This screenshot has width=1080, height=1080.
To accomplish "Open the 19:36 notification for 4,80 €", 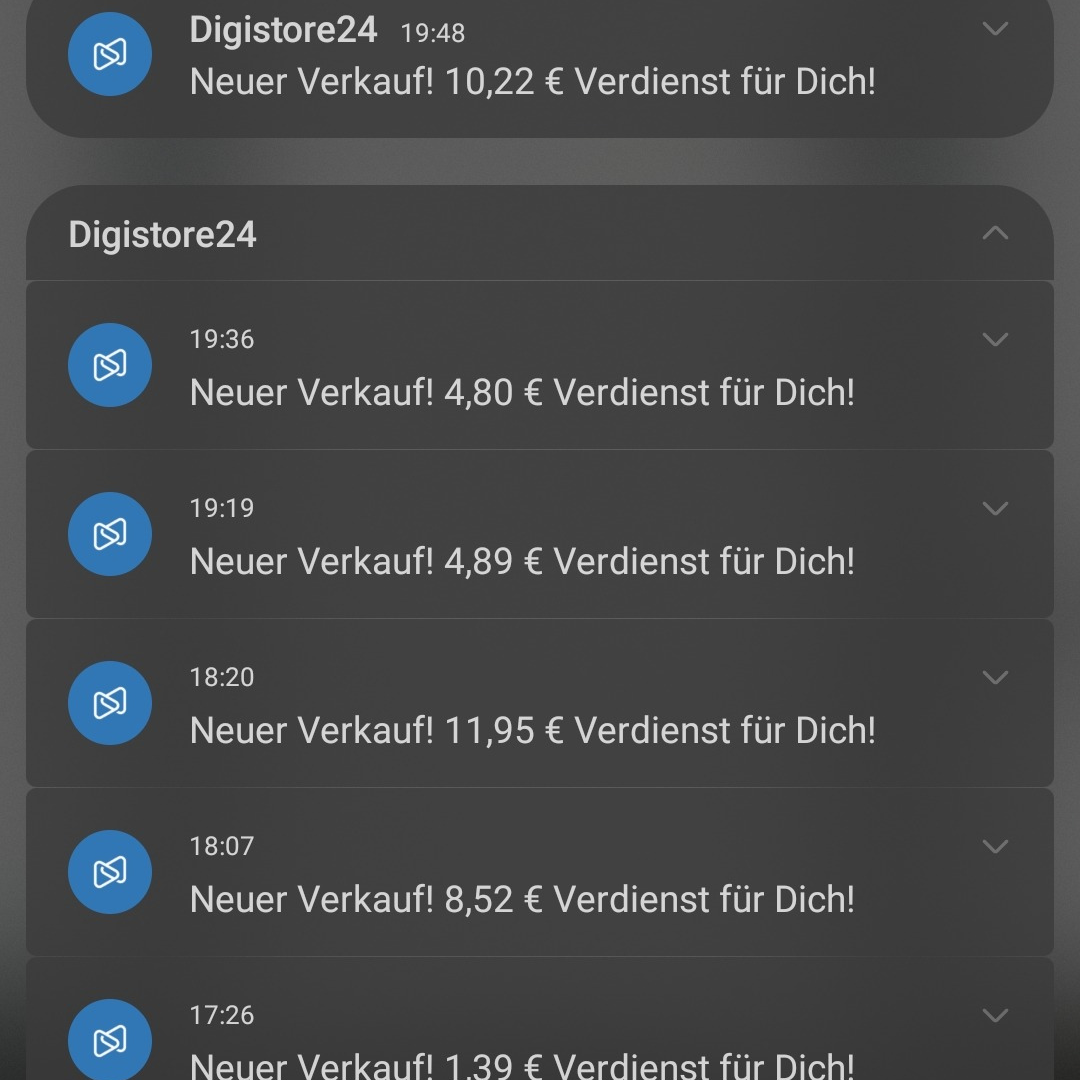I will 522,391.
